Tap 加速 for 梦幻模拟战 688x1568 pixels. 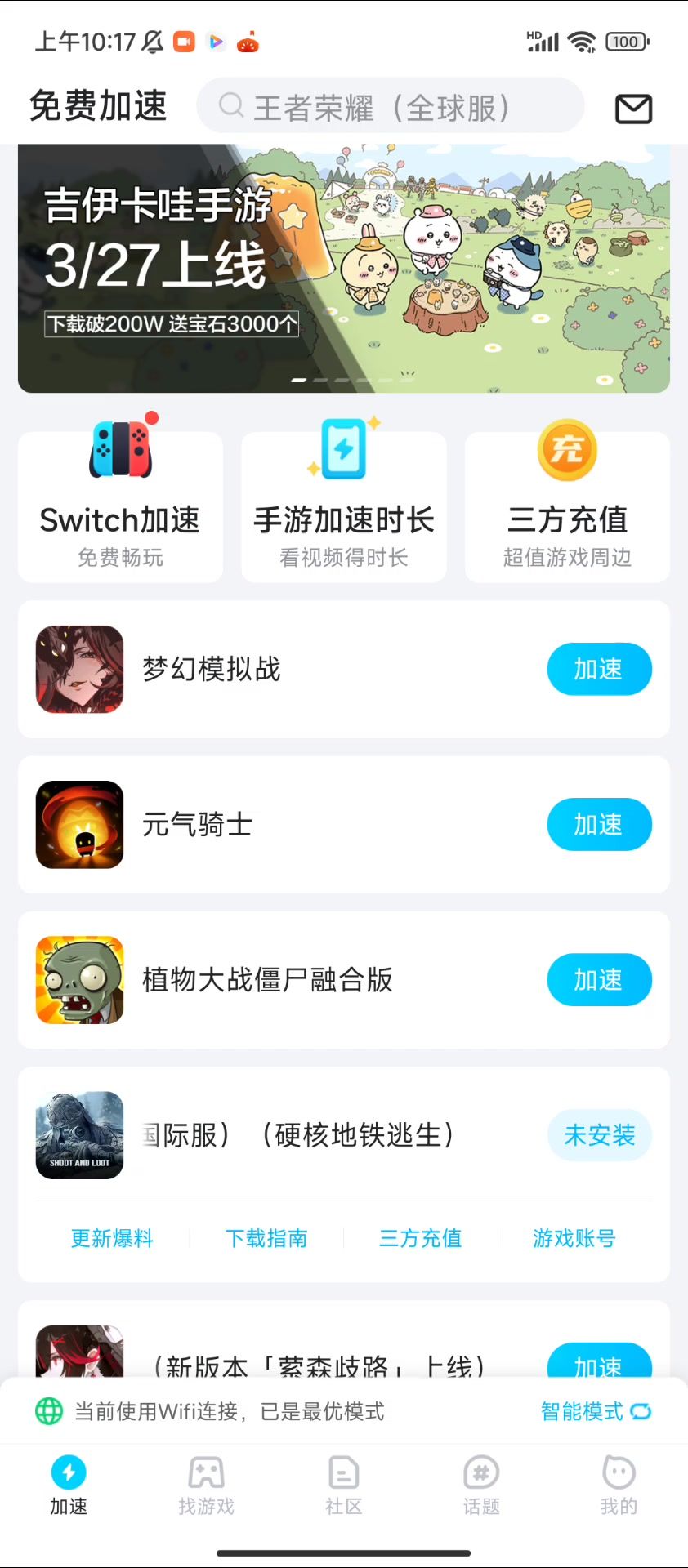pyautogui.click(x=599, y=670)
